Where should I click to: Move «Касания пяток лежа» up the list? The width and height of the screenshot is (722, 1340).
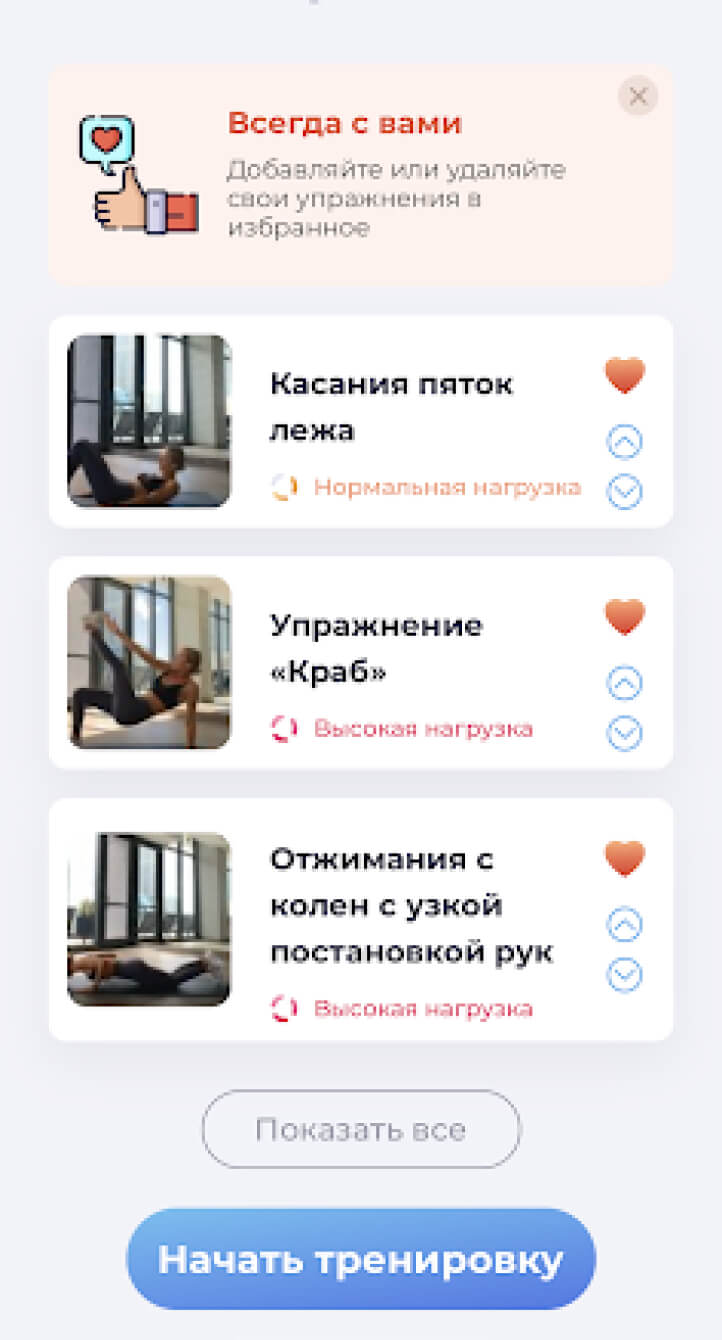click(x=625, y=441)
